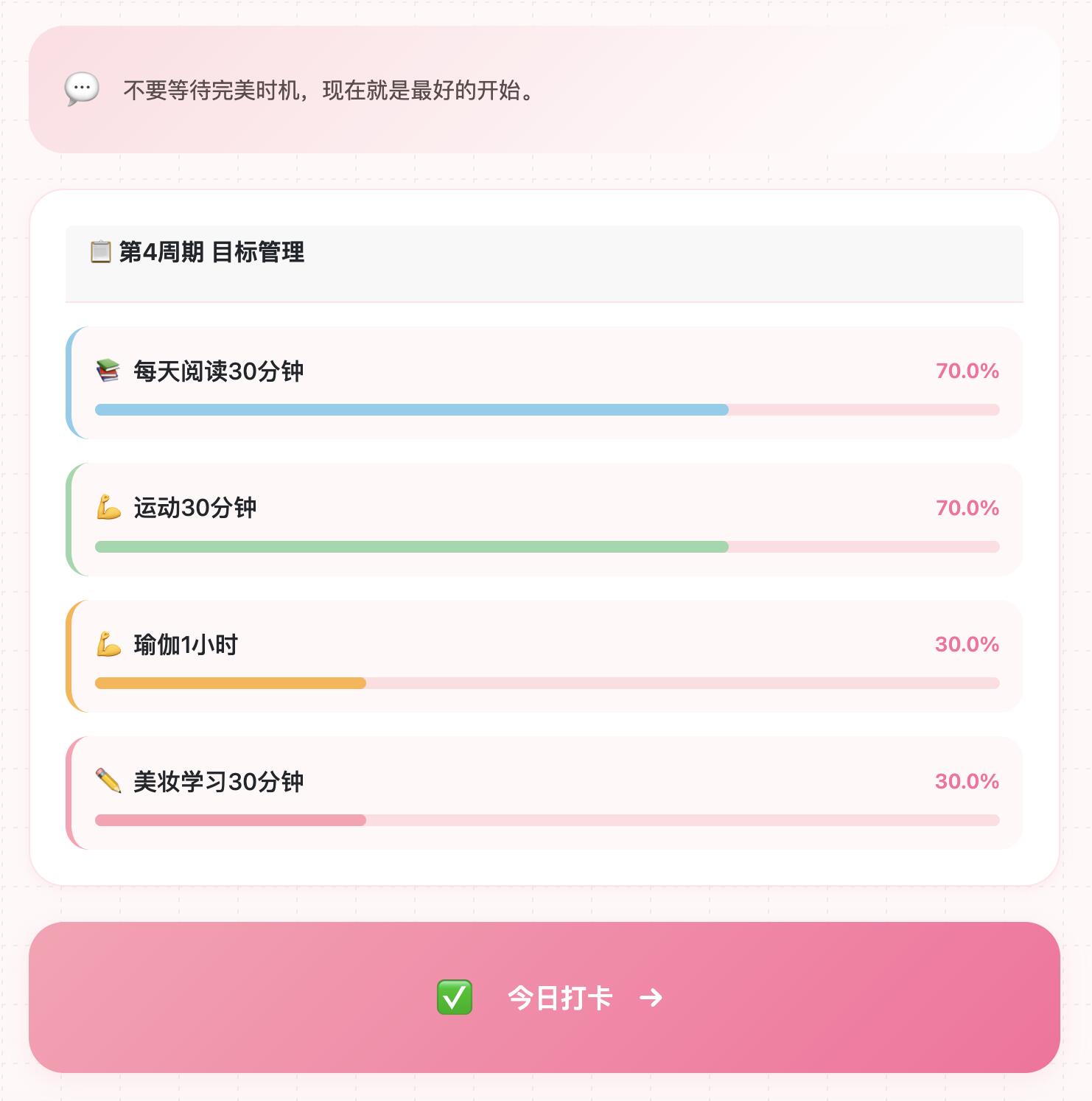Select the books emoji on 每天阅读30分钟
1092x1101 pixels.
click(x=108, y=371)
